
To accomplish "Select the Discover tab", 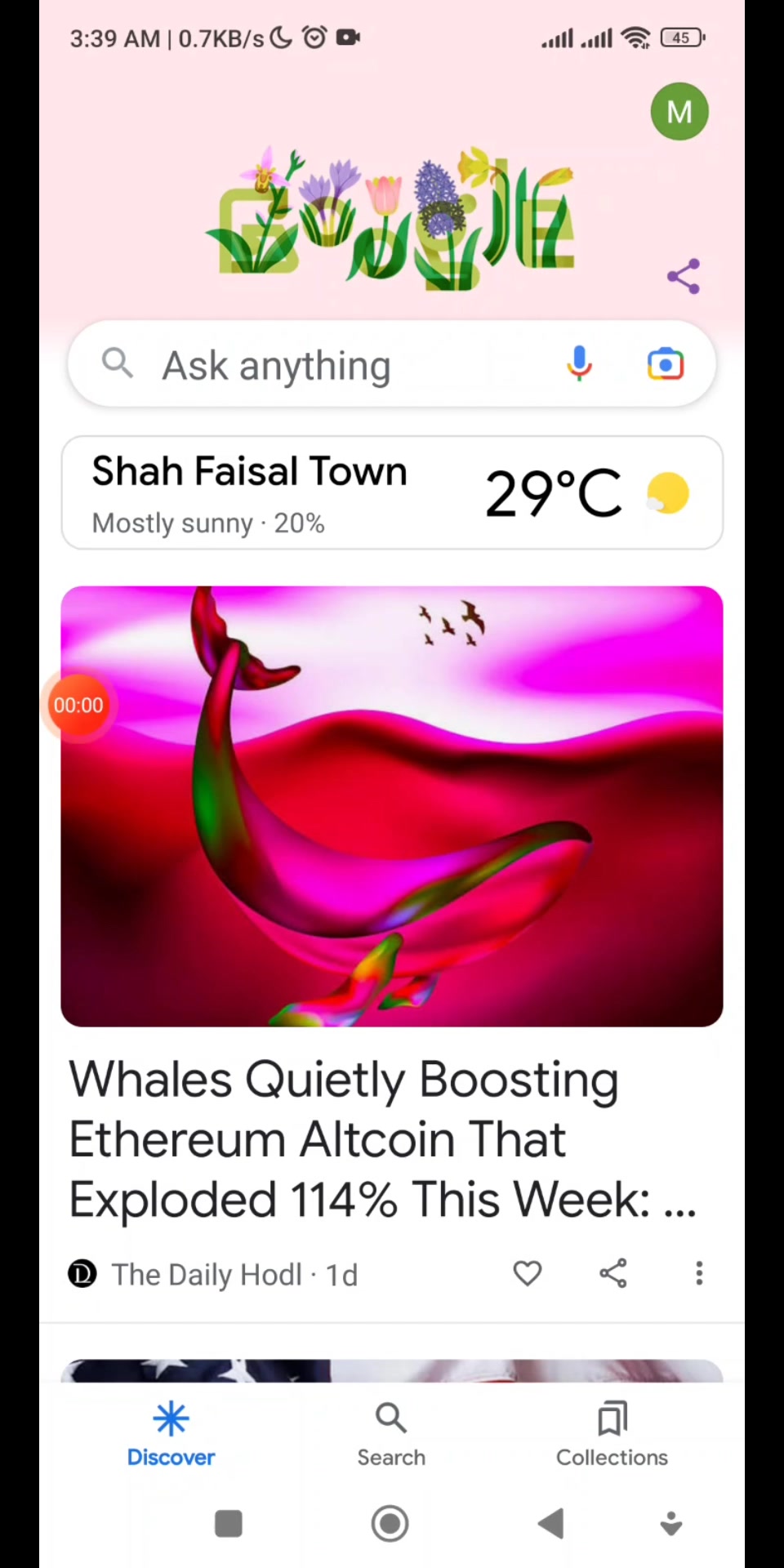I will [x=171, y=1435].
